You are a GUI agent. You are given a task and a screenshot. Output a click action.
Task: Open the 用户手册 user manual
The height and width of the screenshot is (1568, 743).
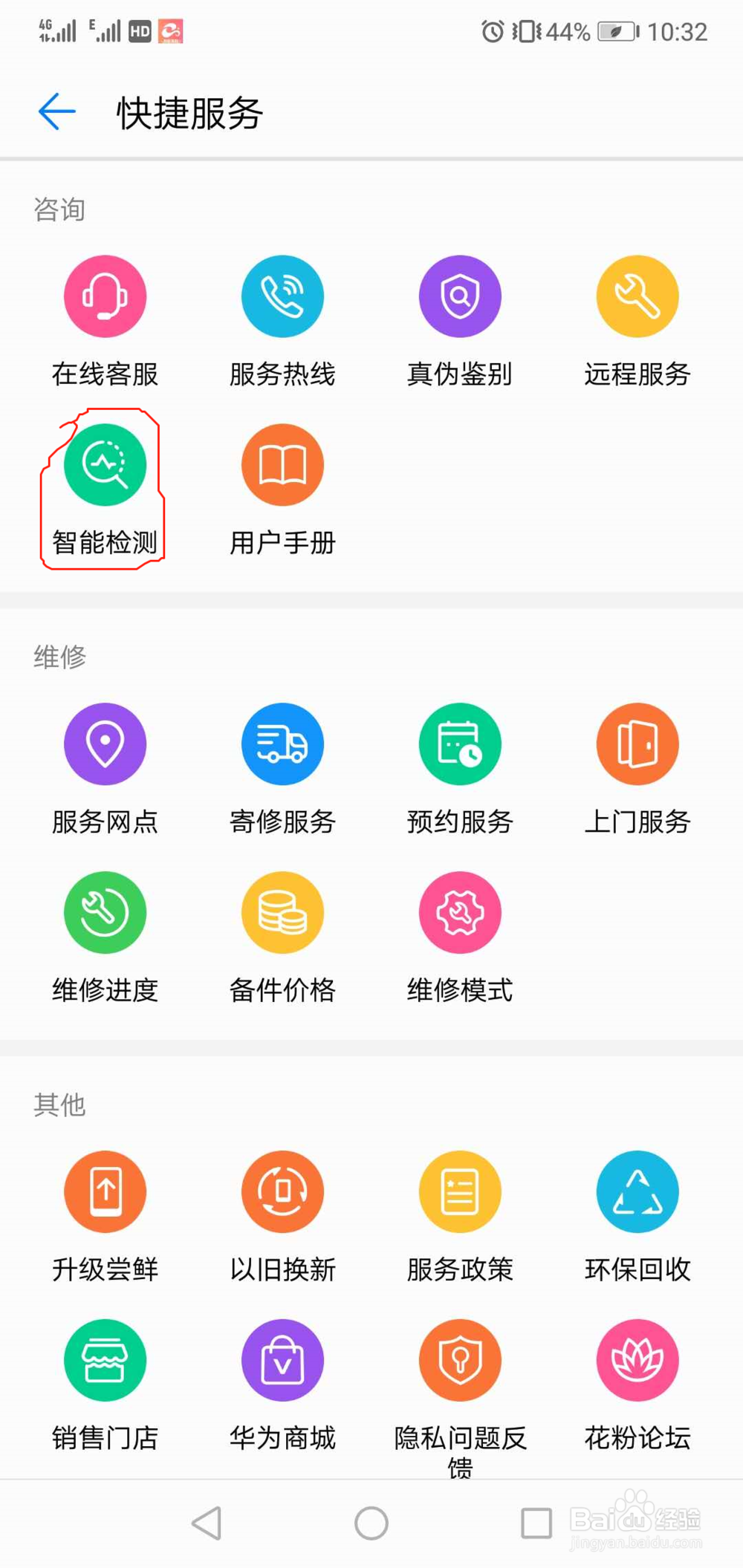pyautogui.click(x=282, y=487)
